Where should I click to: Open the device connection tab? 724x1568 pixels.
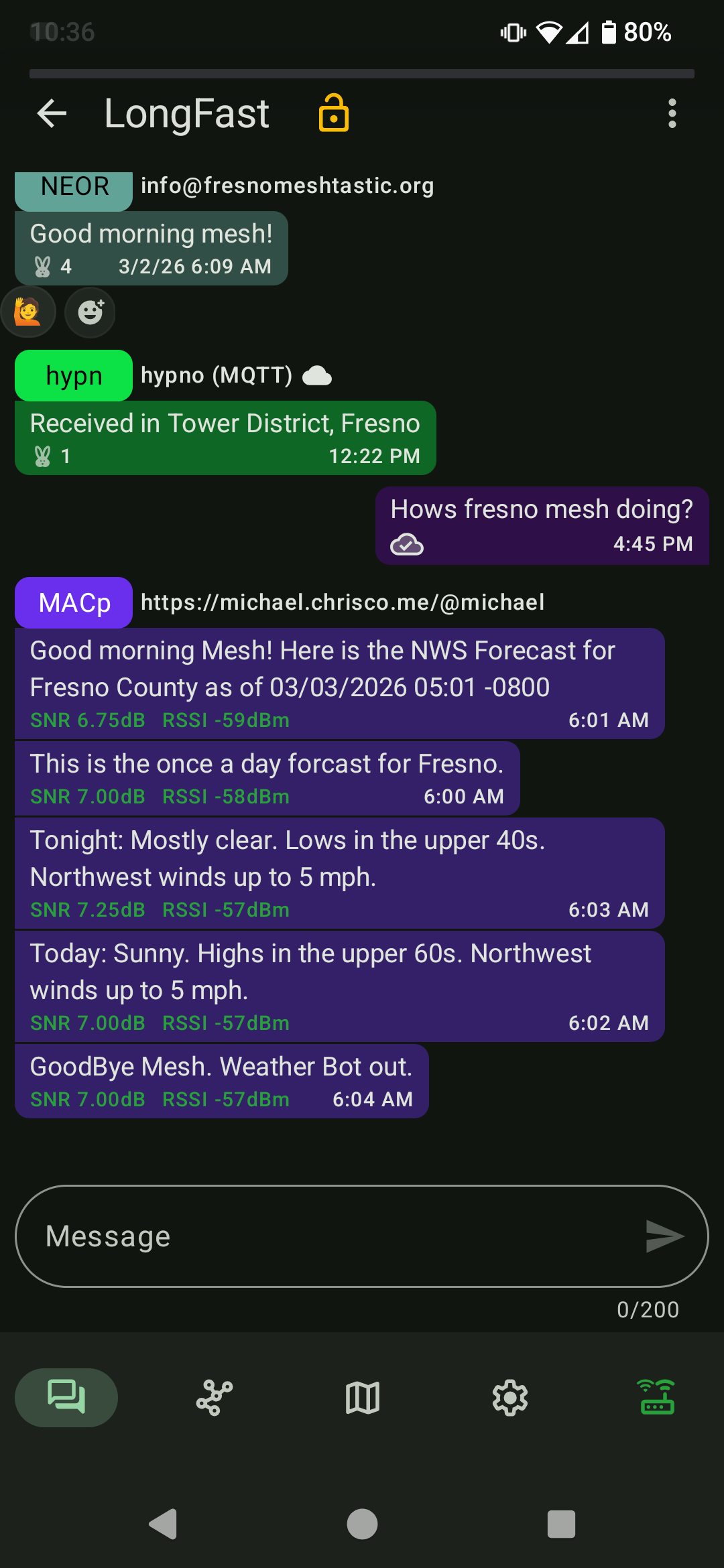pos(658,1398)
